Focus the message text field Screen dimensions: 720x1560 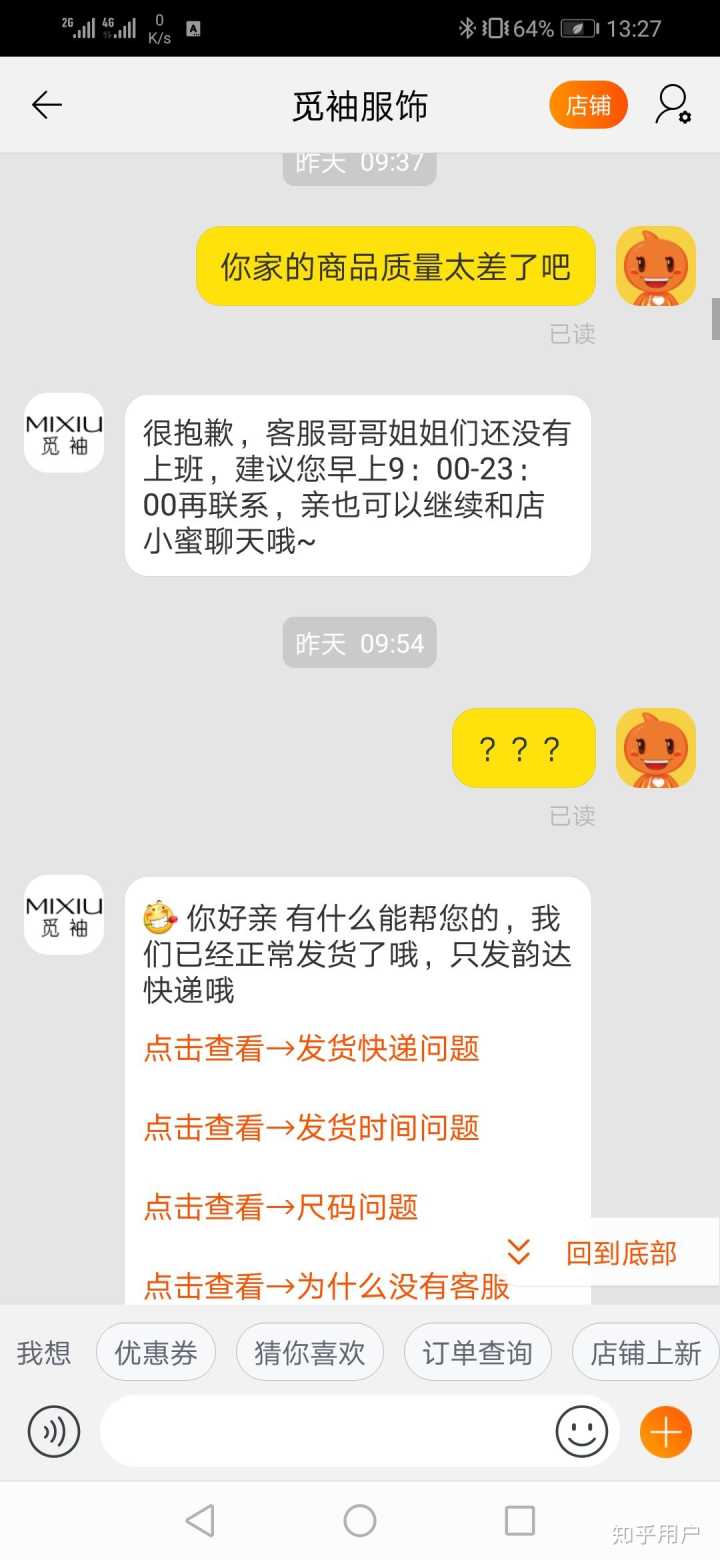point(325,1432)
